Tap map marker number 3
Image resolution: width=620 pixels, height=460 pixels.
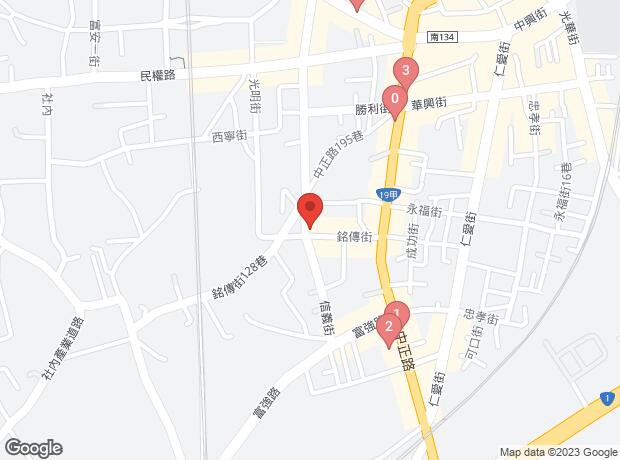405,70
